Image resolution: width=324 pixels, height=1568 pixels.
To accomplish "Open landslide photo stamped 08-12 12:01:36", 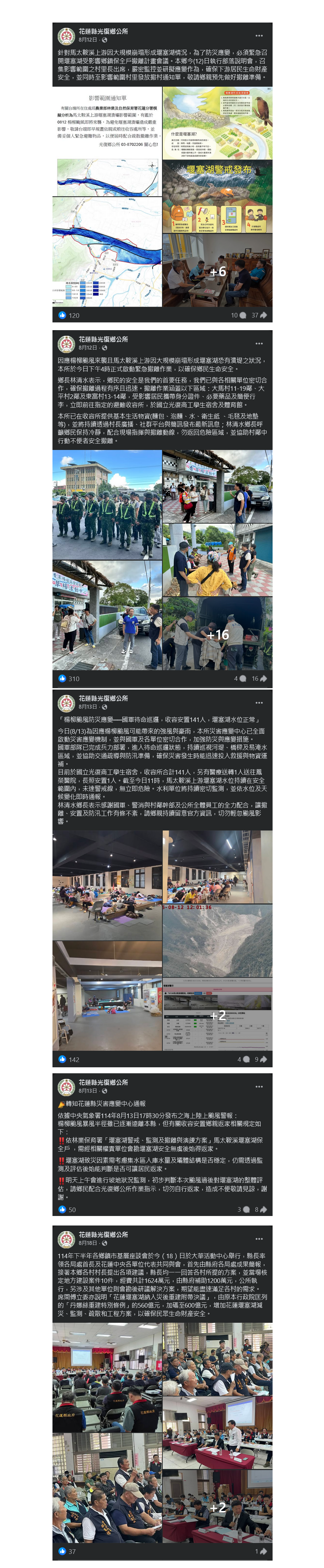I will click(x=218, y=940).
